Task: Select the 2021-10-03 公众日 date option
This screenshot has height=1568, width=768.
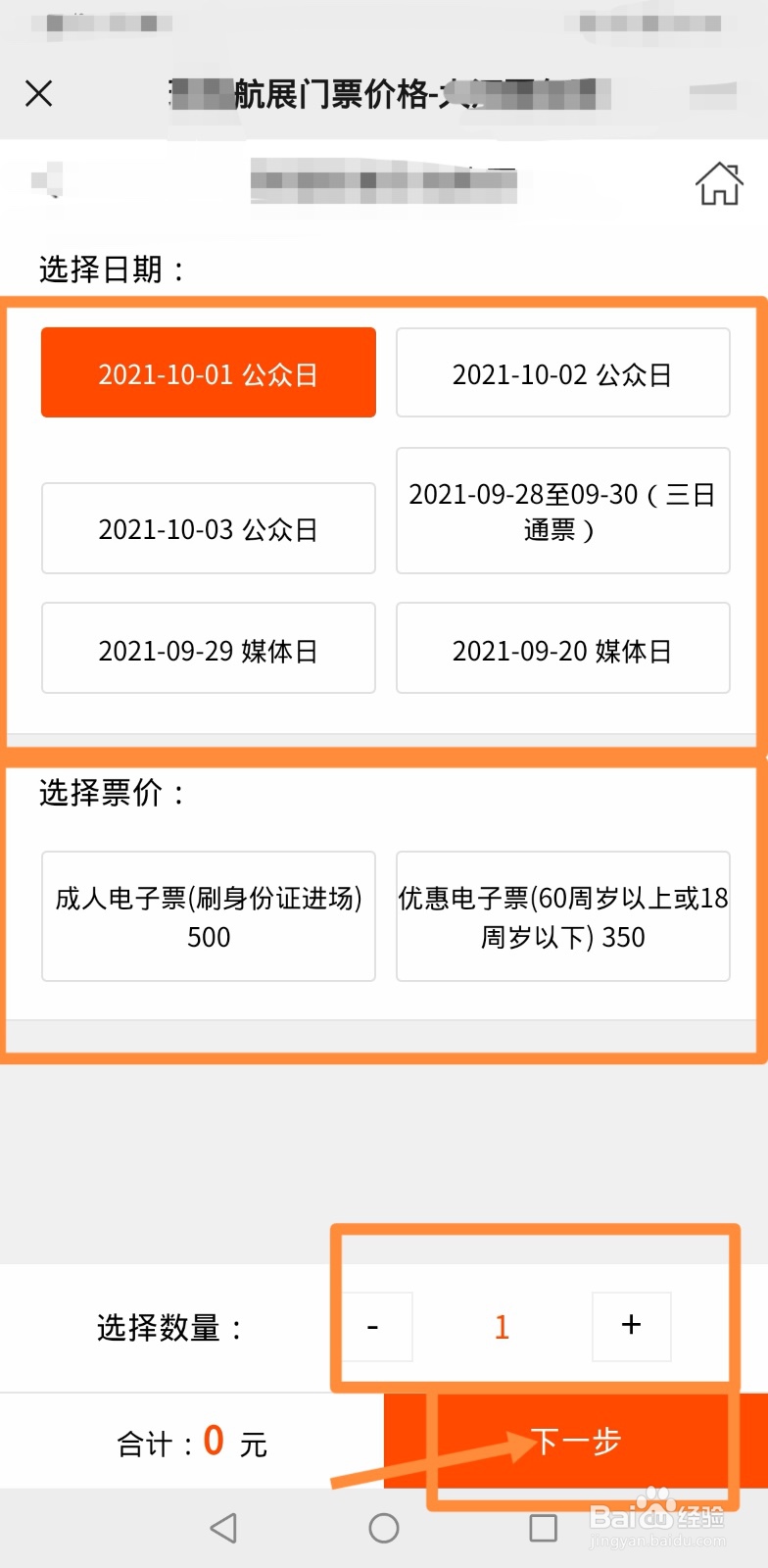Action: point(208,527)
